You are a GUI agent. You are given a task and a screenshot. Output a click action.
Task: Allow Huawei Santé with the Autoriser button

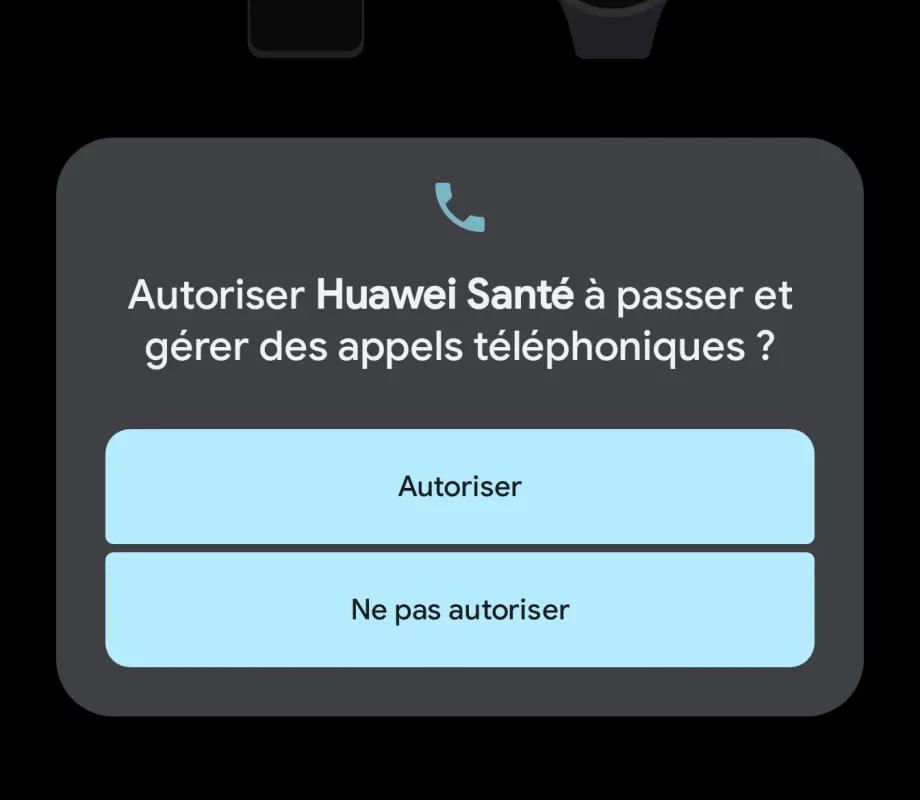click(460, 487)
